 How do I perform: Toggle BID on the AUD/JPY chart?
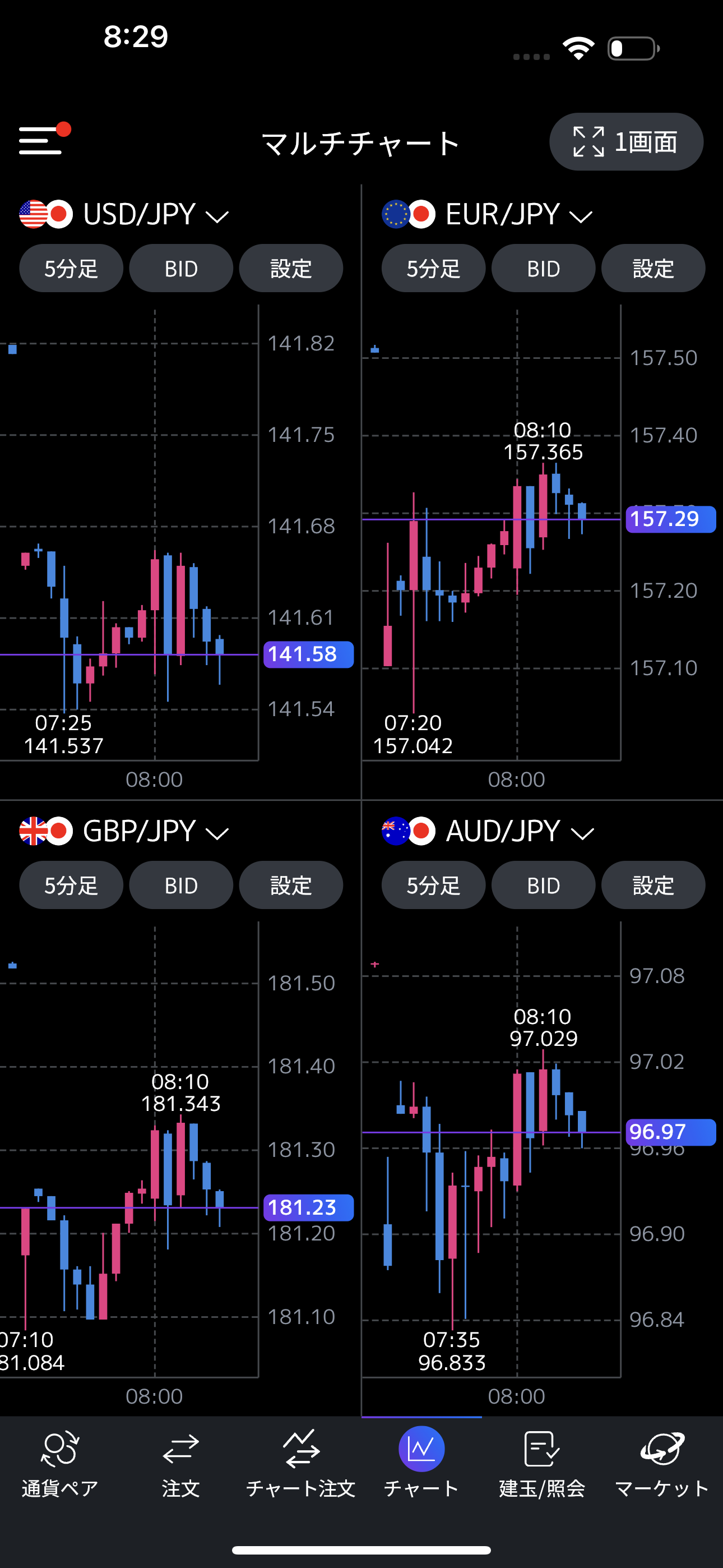tap(543, 885)
